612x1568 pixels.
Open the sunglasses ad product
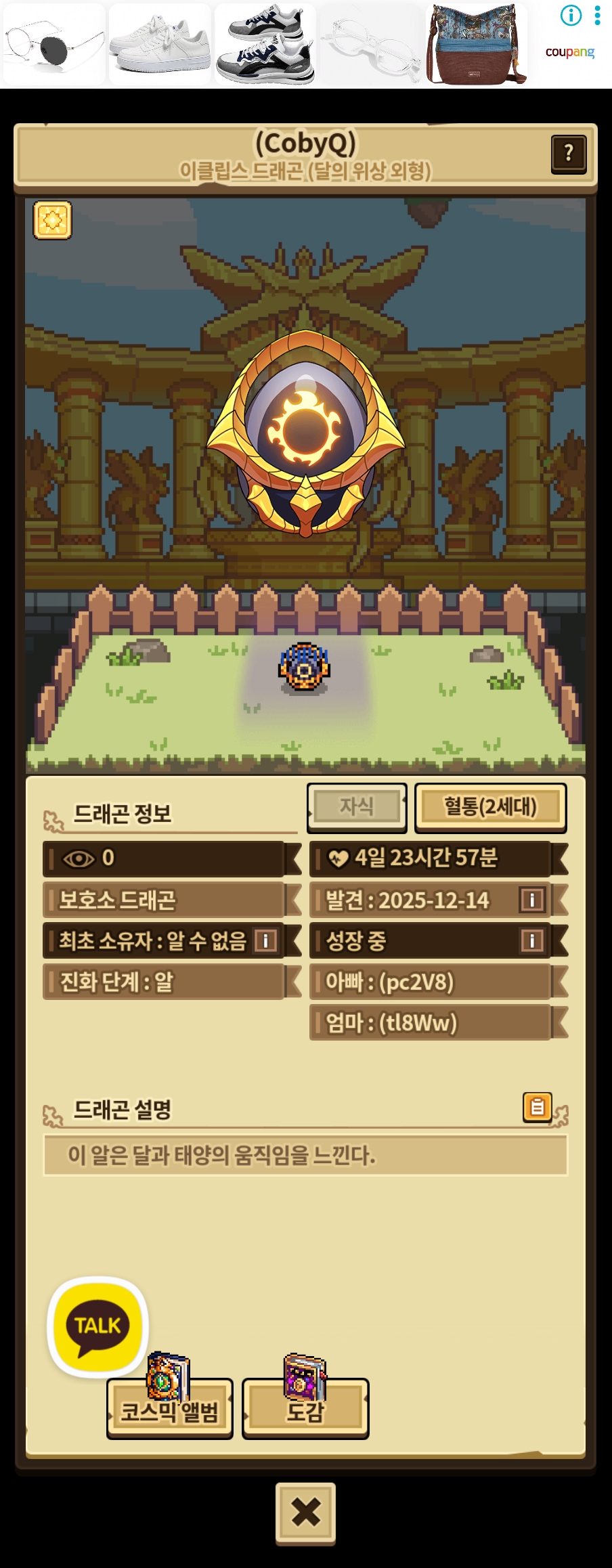53,45
